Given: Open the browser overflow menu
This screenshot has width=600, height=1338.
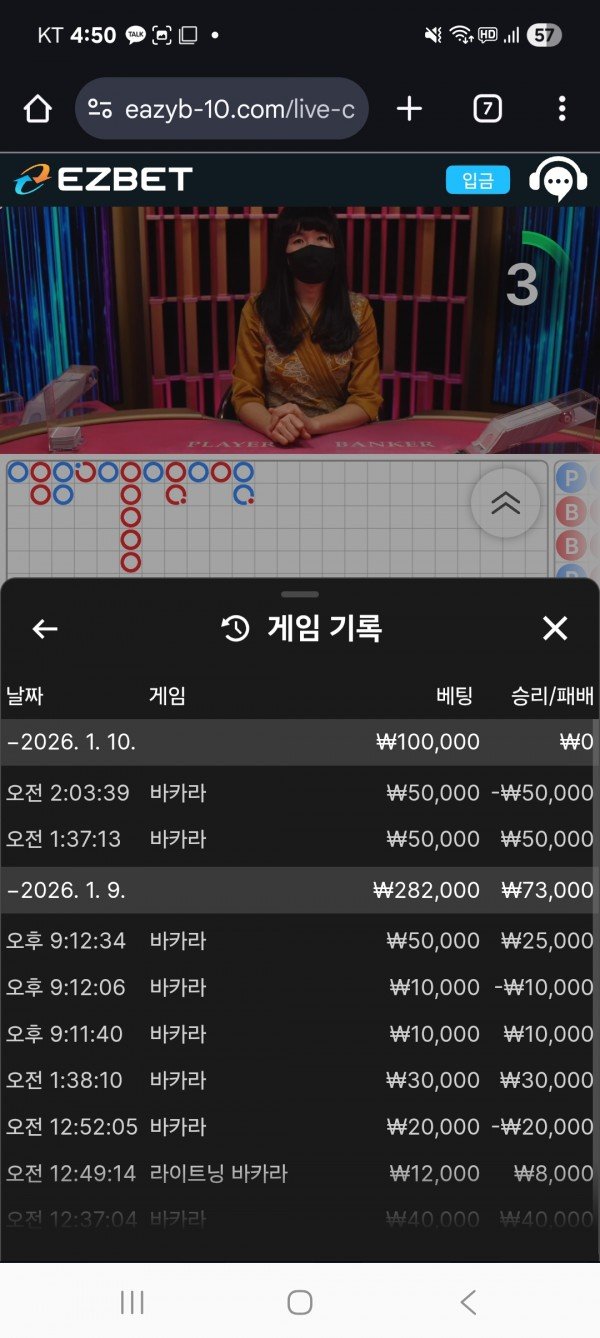Looking at the screenshot, I should [562, 109].
